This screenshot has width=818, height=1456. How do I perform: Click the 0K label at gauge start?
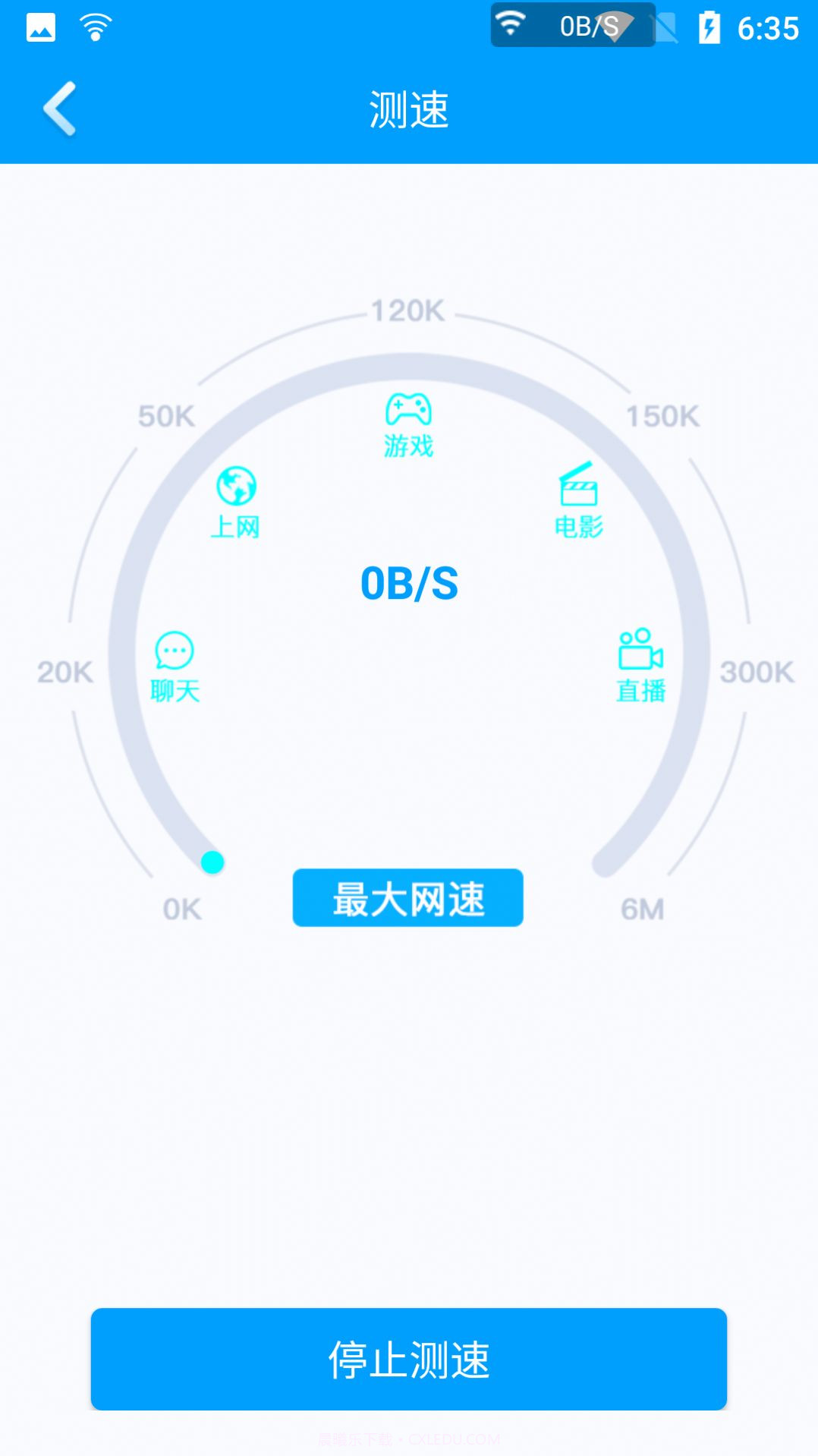click(x=181, y=908)
